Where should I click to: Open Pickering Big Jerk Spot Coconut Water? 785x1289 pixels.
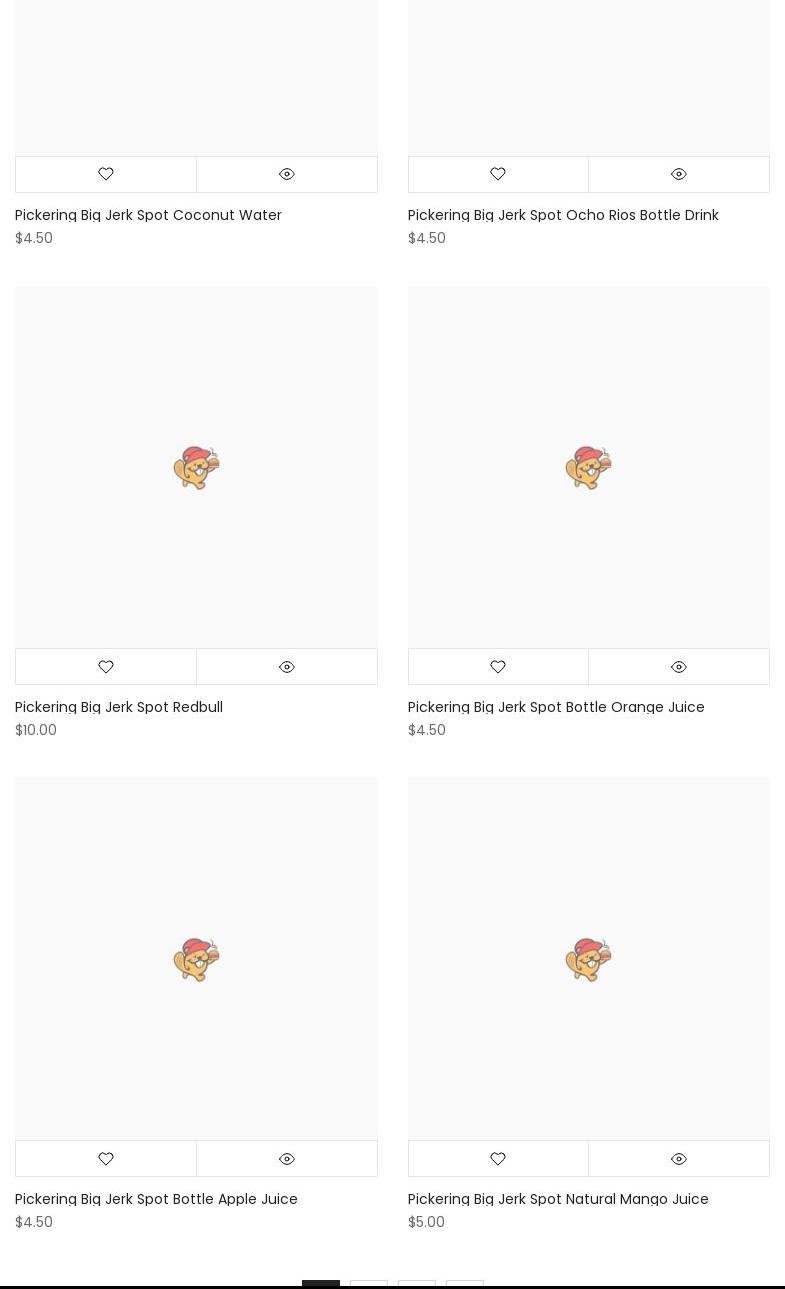pos(148,215)
